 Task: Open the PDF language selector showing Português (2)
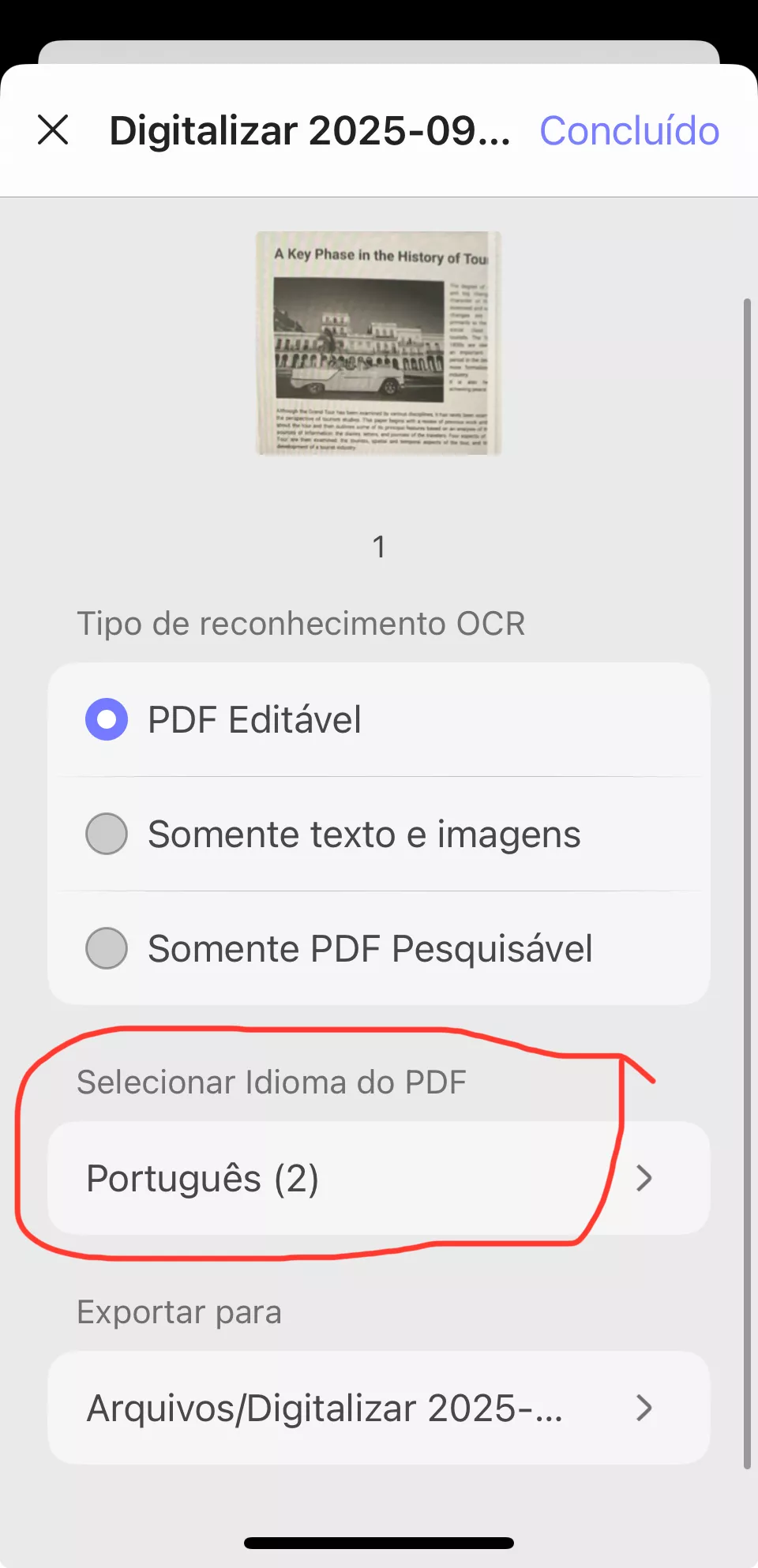tap(379, 1178)
